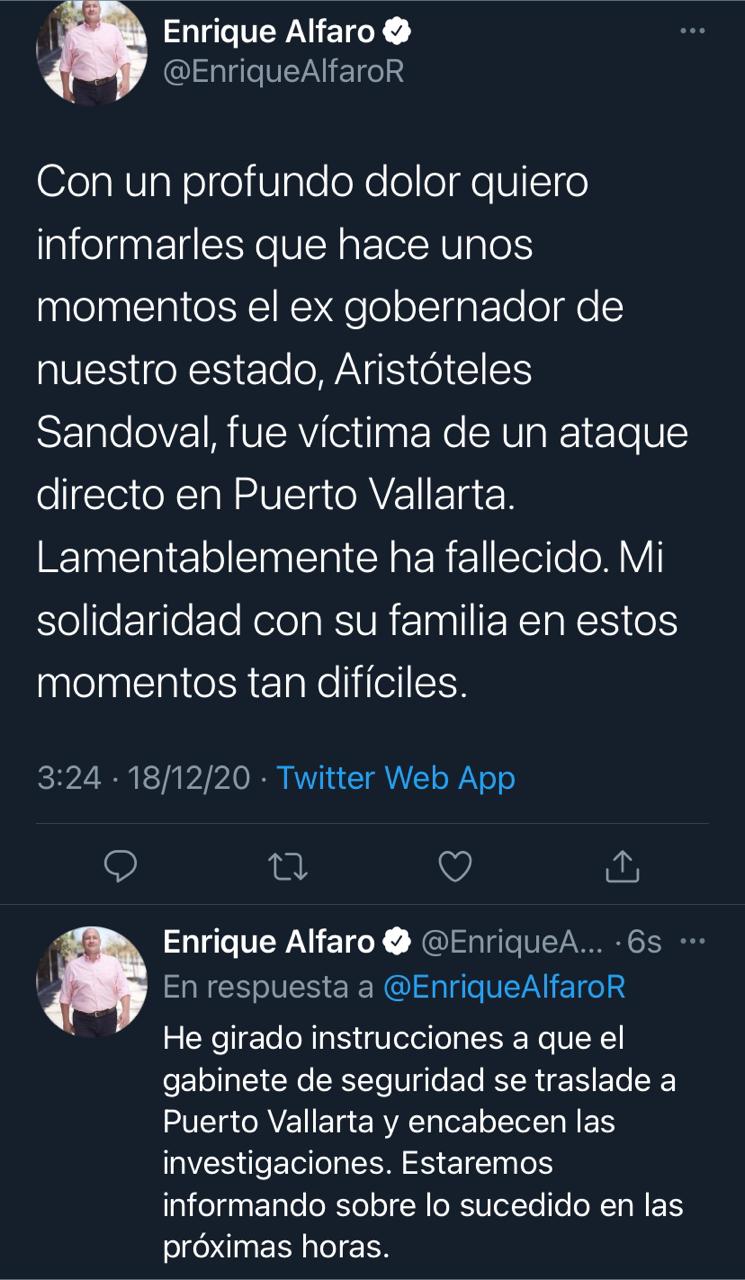This screenshot has height=1280, width=745.
Task: Like the main tweet
Action: click(455, 866)
